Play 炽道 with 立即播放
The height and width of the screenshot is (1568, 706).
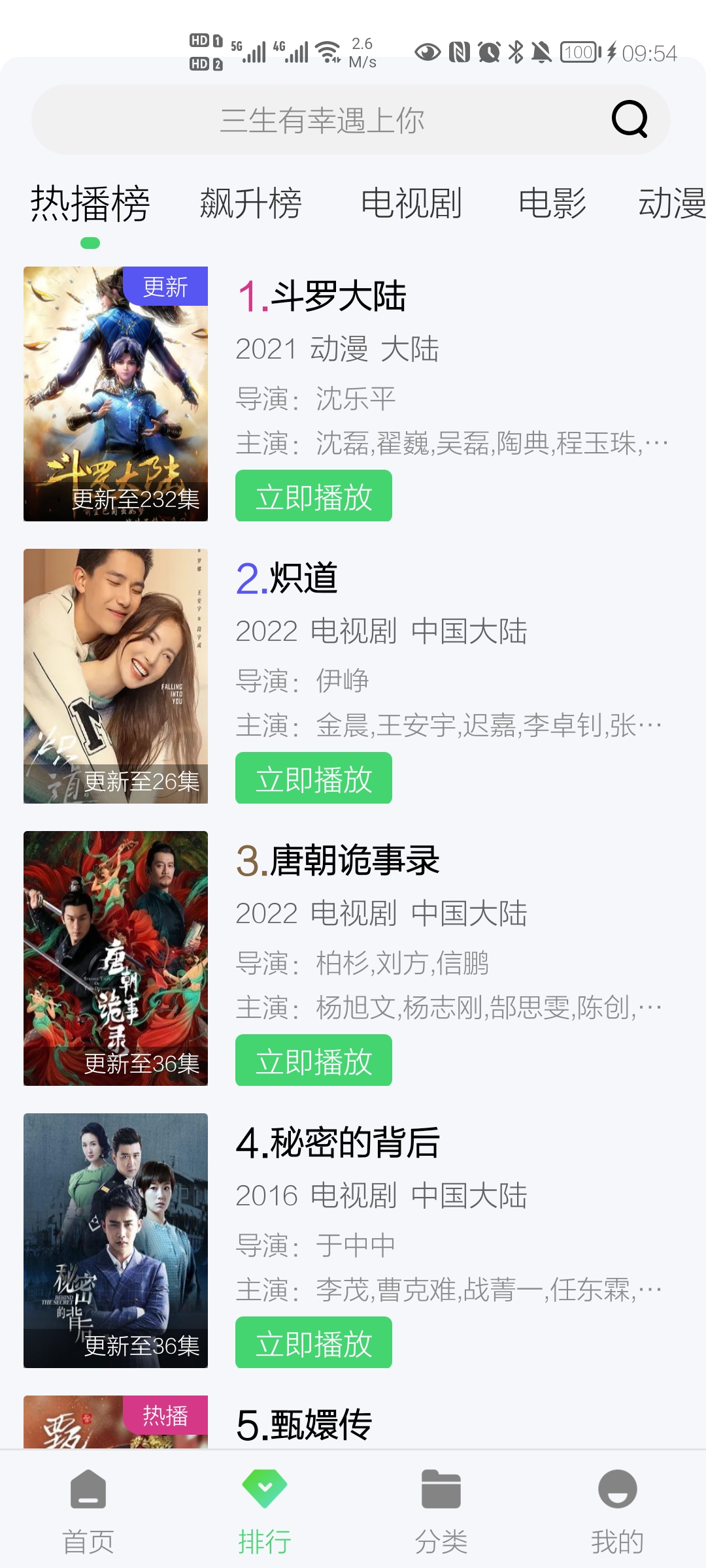[x=314, y=778]
